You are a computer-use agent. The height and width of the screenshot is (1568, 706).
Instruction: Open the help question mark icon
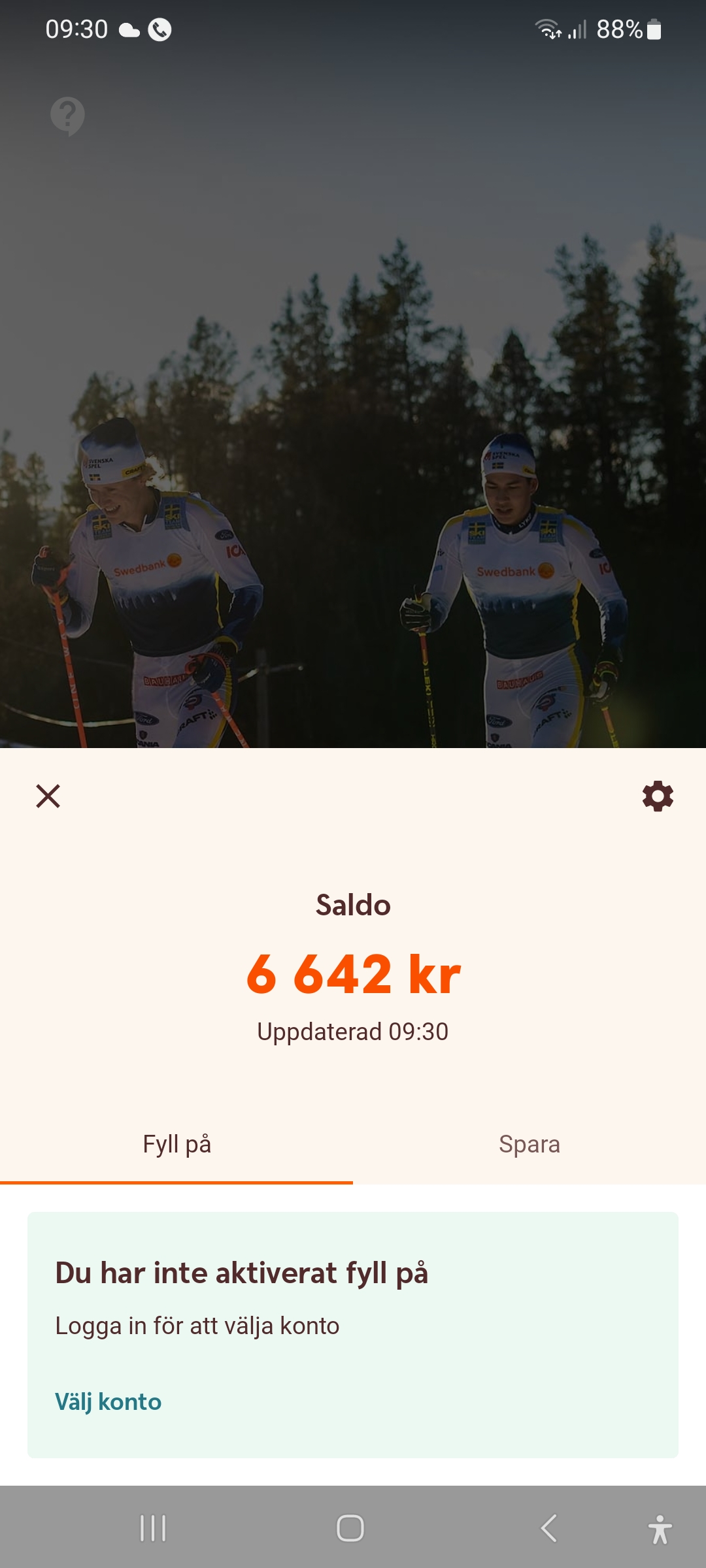coord(67,116)
